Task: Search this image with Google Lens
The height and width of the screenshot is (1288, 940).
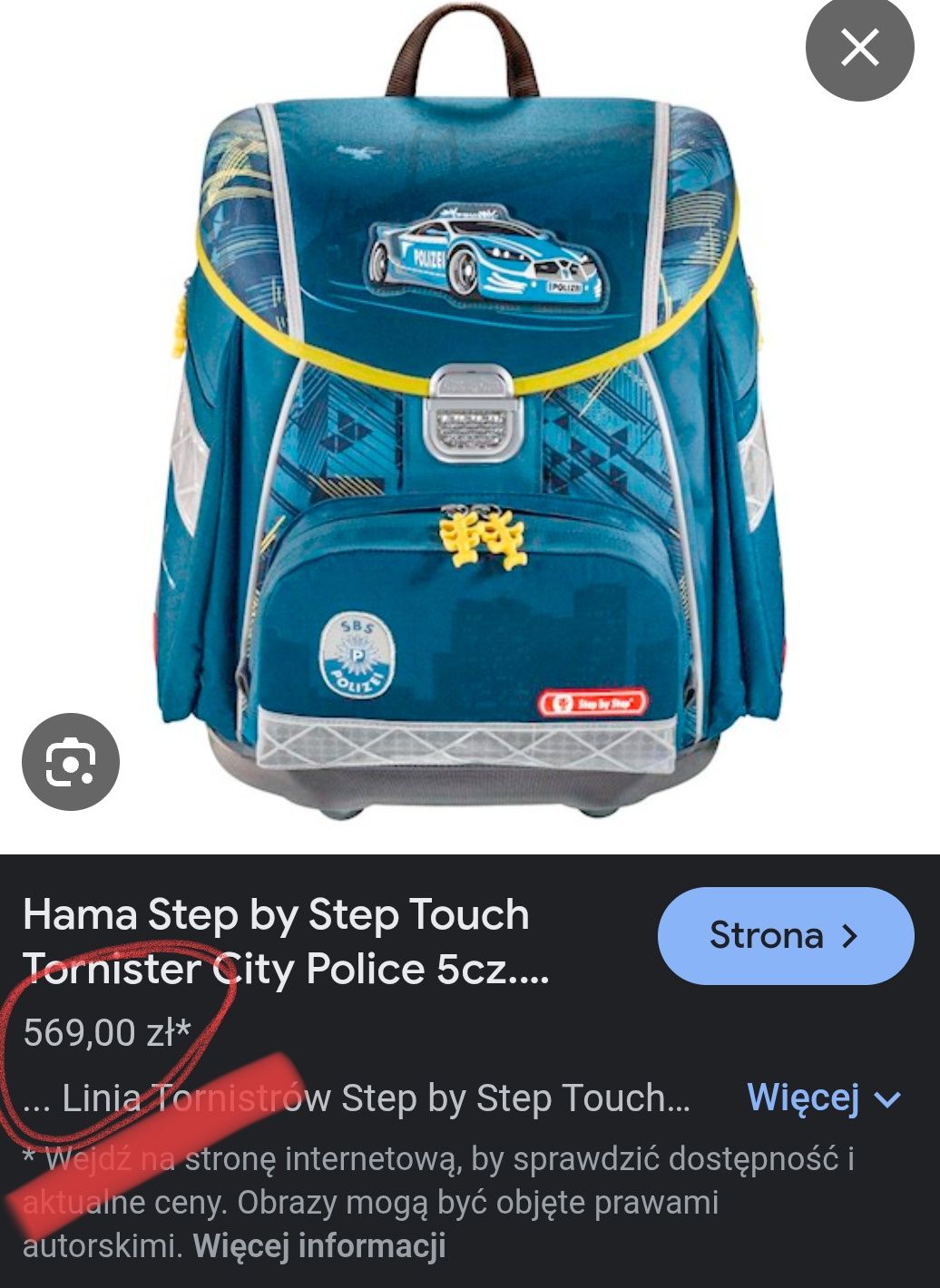Action: (x=71, y=762)
